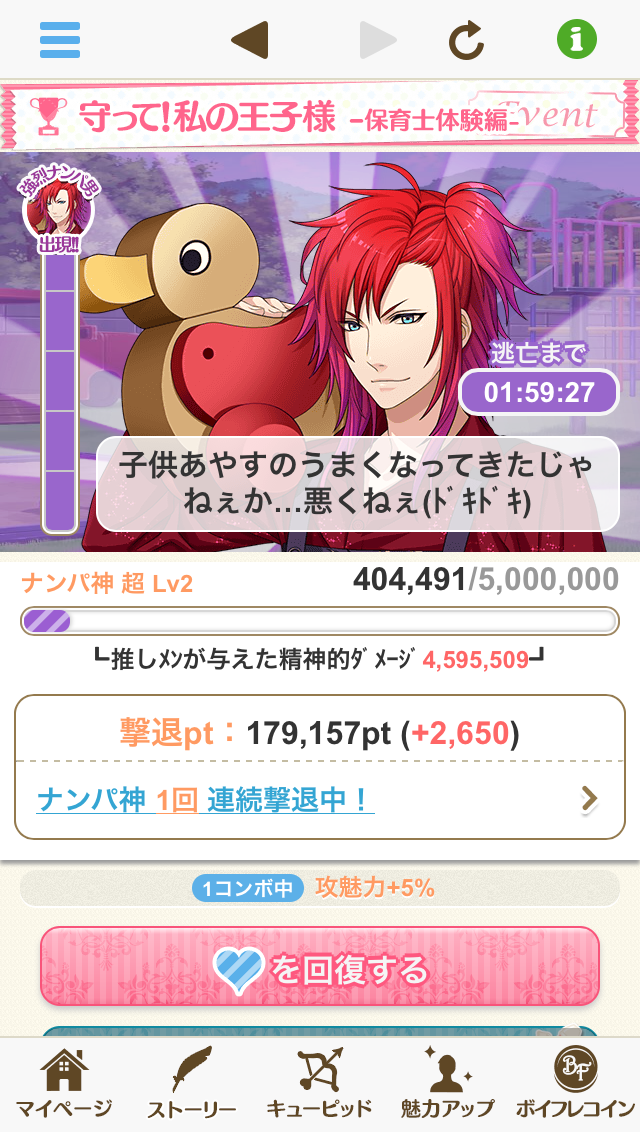The image size is (640, 1136).
Task: Tap the pink を回復する button
Action: point(320,966)
